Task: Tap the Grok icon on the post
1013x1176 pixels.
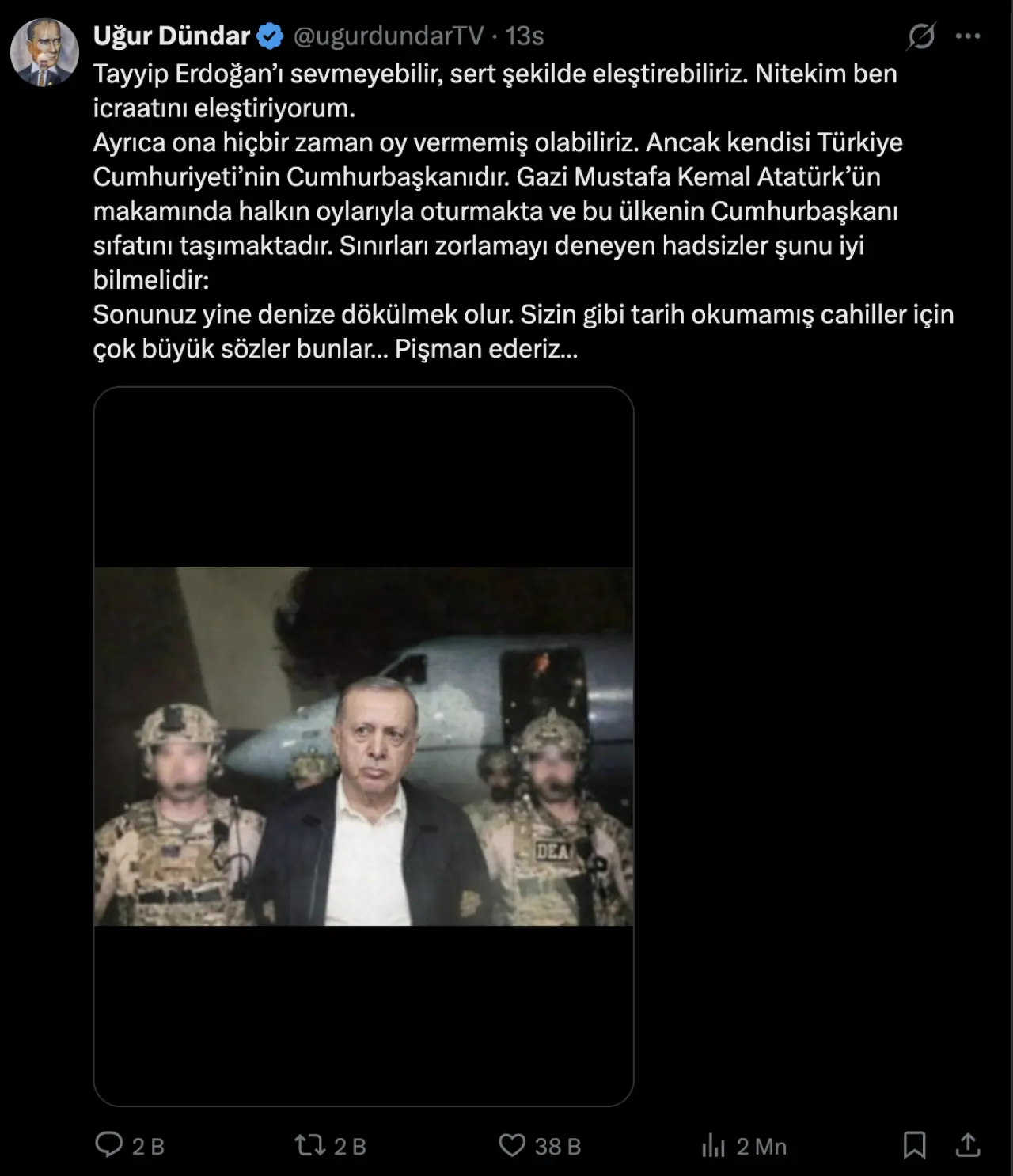Action: [921, 36]
